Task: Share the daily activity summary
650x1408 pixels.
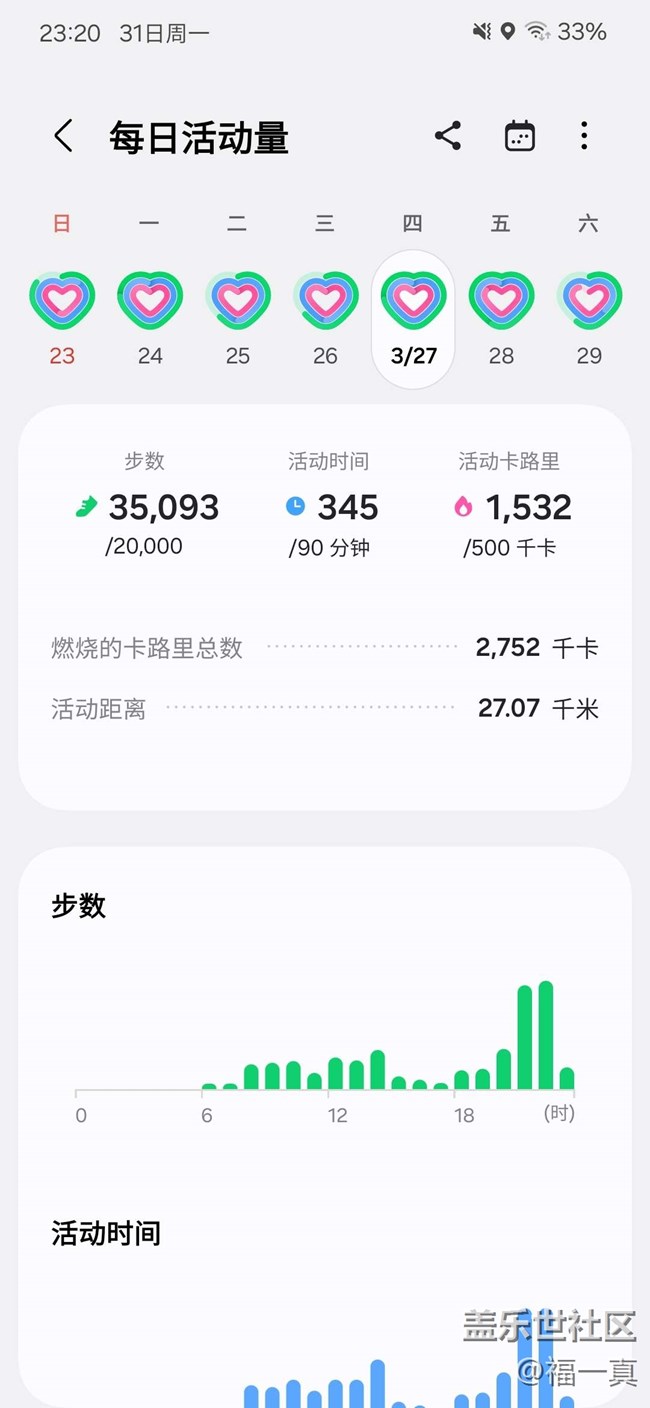Action: pos(448,136)
